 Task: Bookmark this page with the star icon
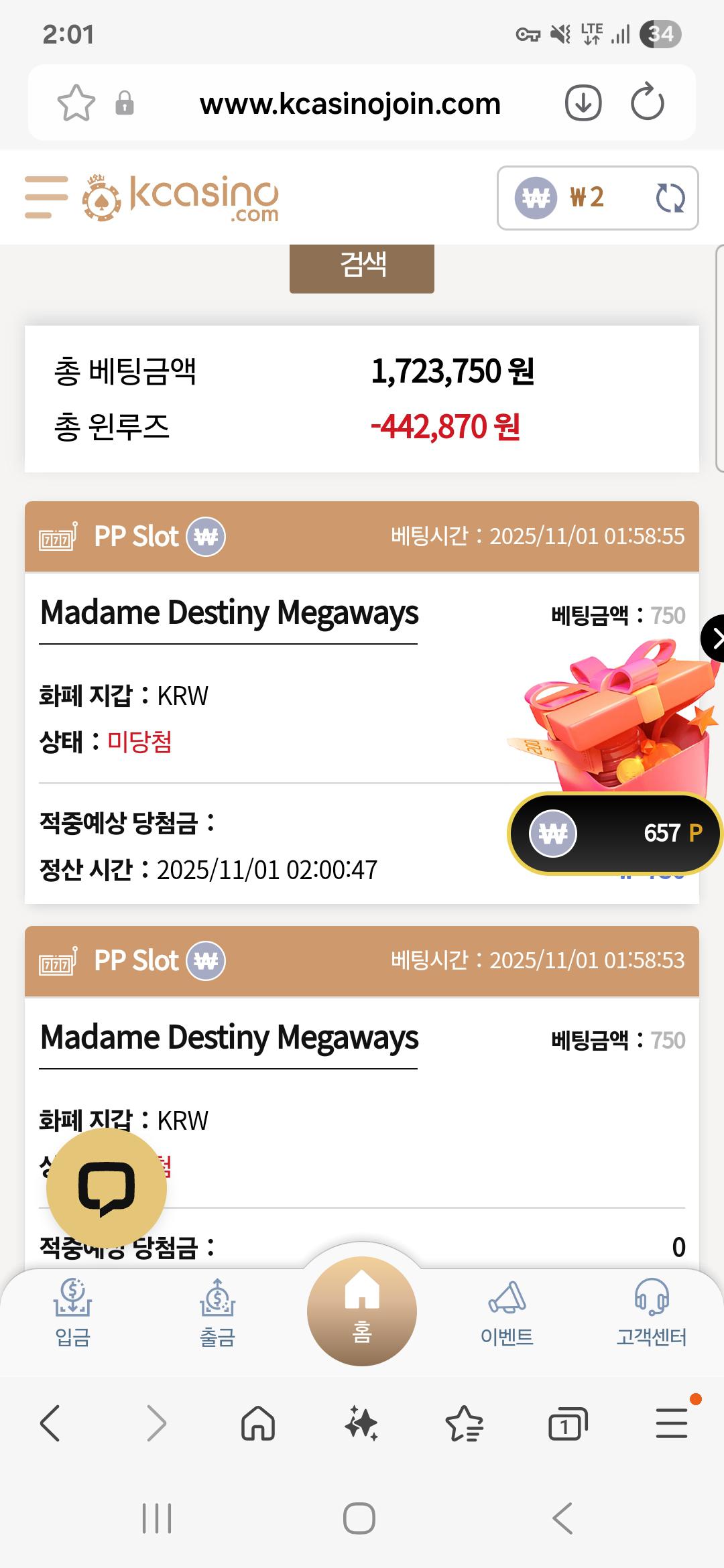(x=76, y=103)
